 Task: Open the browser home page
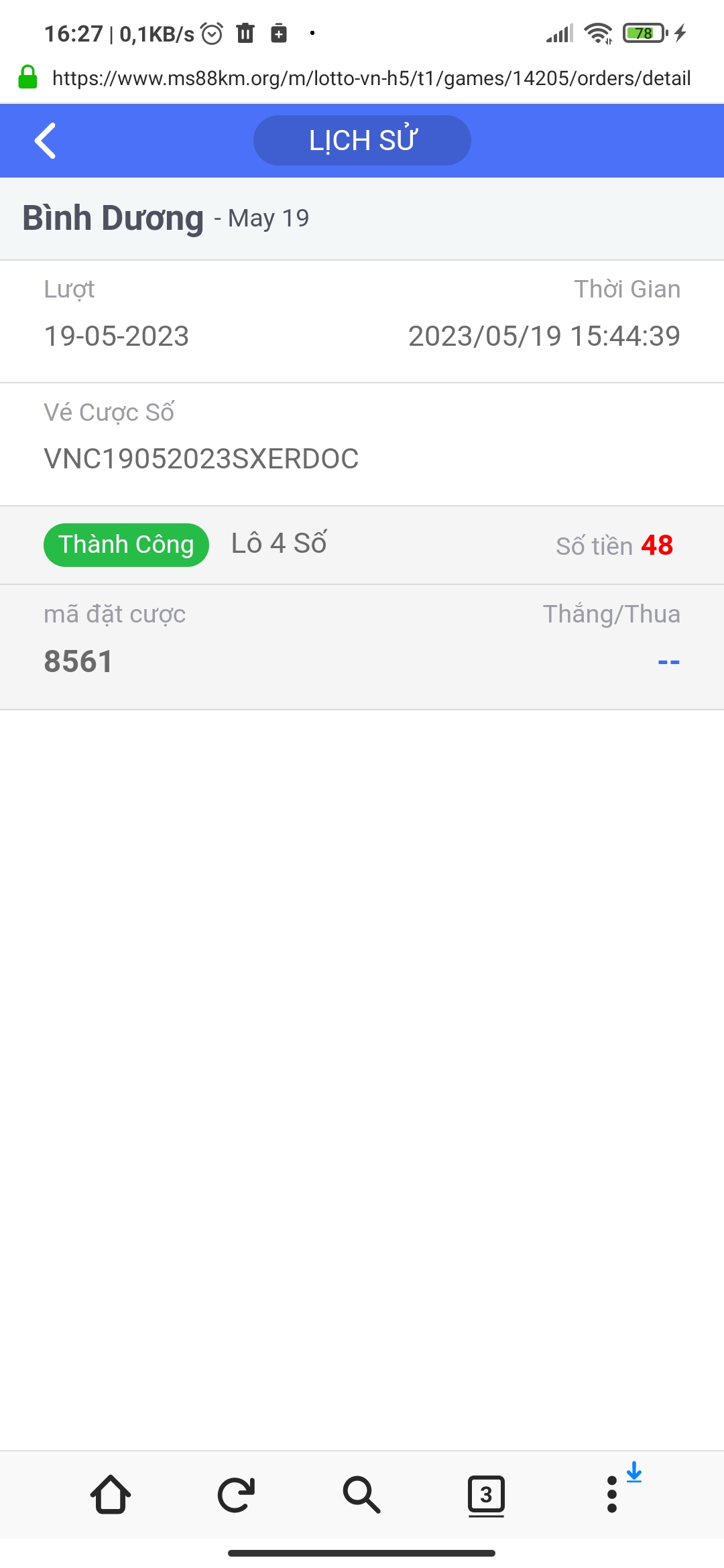[x=111, y=1494]
